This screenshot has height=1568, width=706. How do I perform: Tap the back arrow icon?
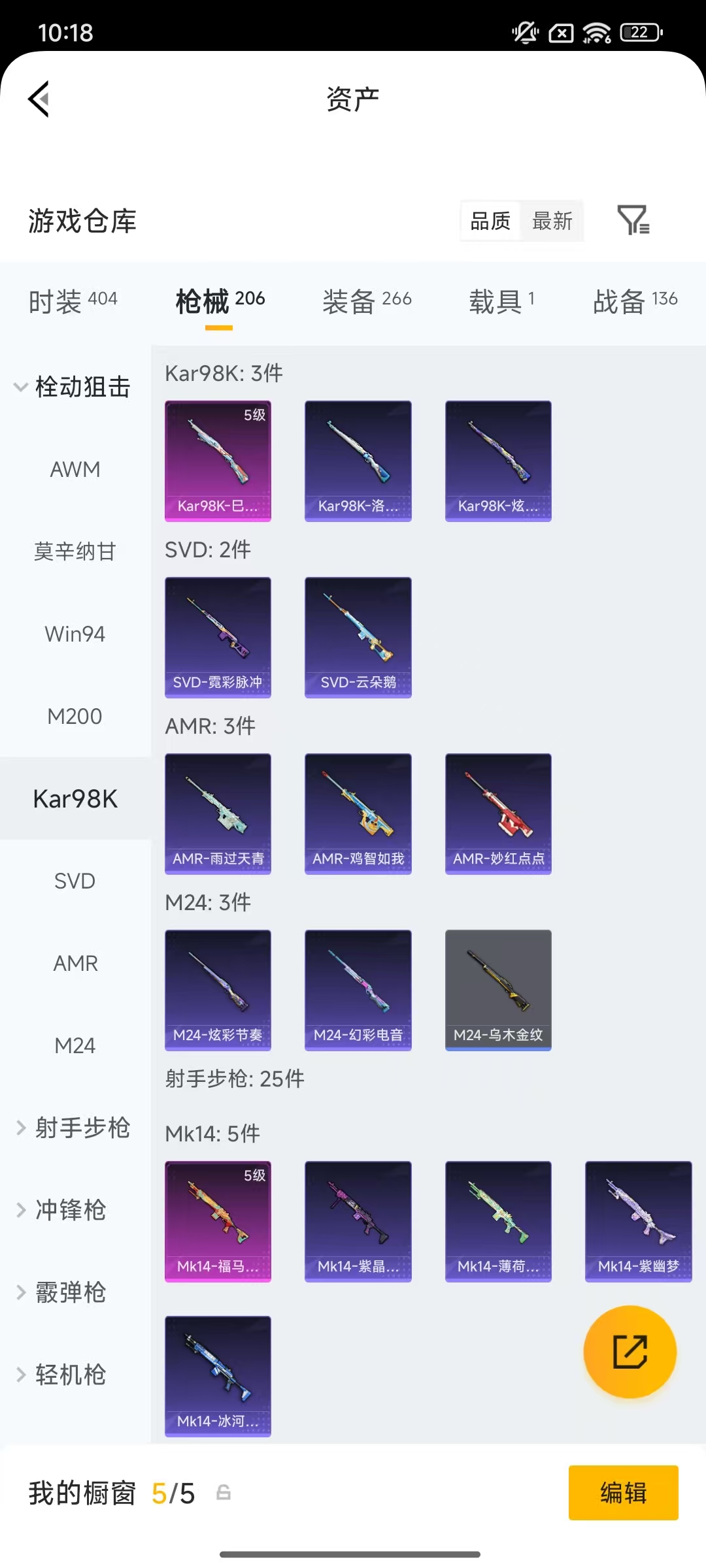pyautogui.click(x=37, y=99)
